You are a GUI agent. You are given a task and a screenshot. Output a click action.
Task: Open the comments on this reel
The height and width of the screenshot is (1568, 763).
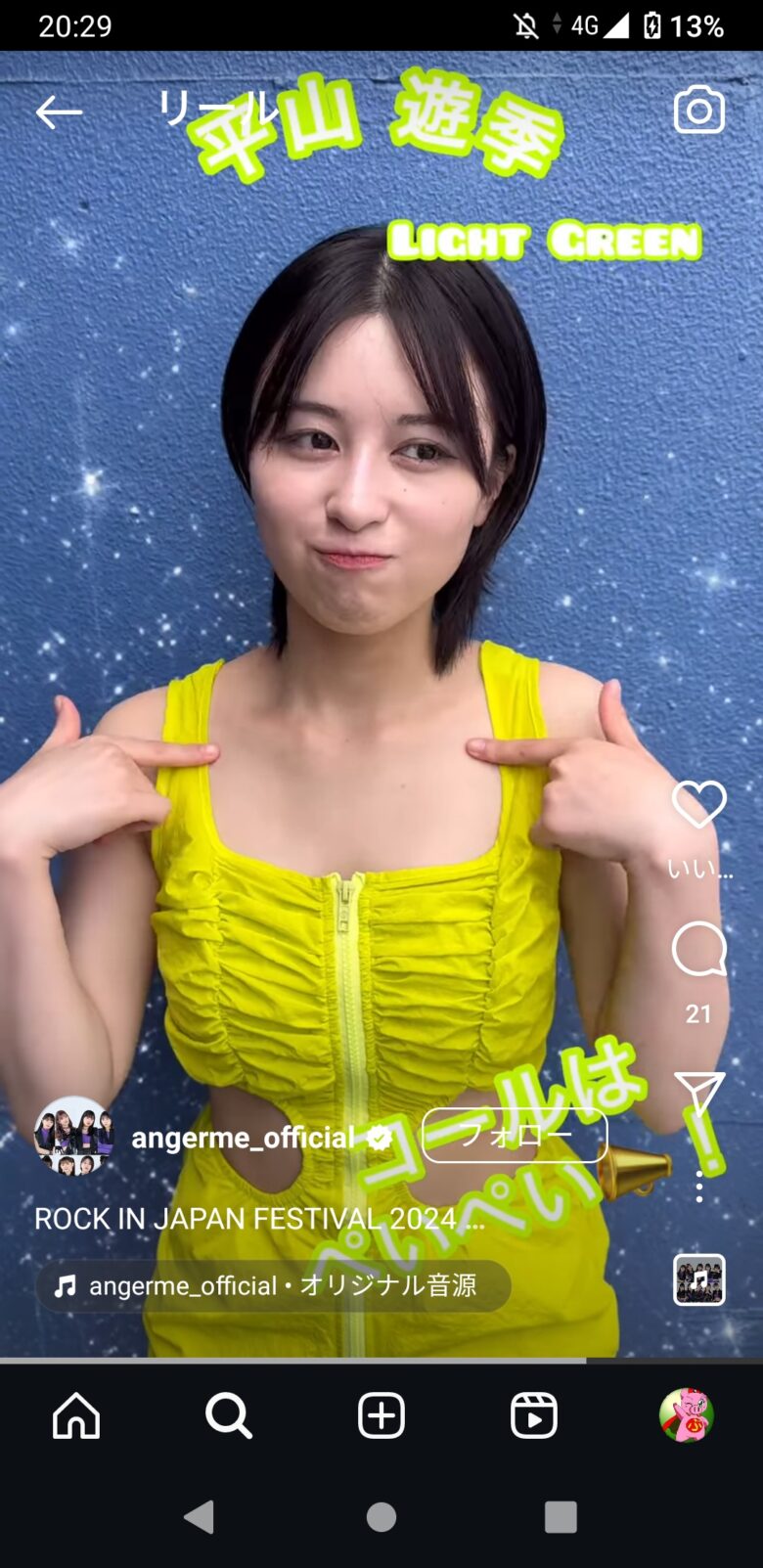[698, 950]
